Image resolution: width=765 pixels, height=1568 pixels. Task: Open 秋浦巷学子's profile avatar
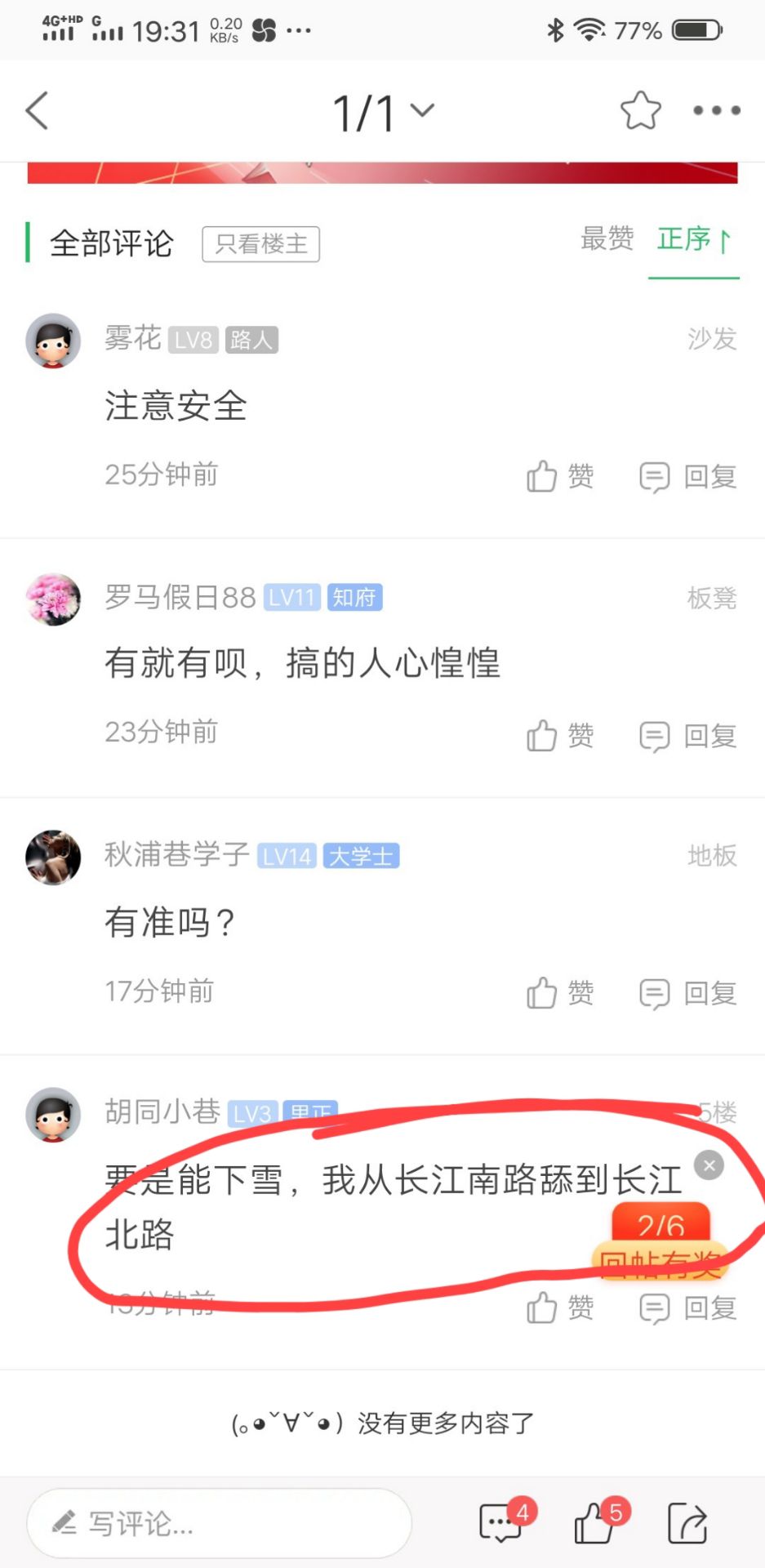[53, 857]
